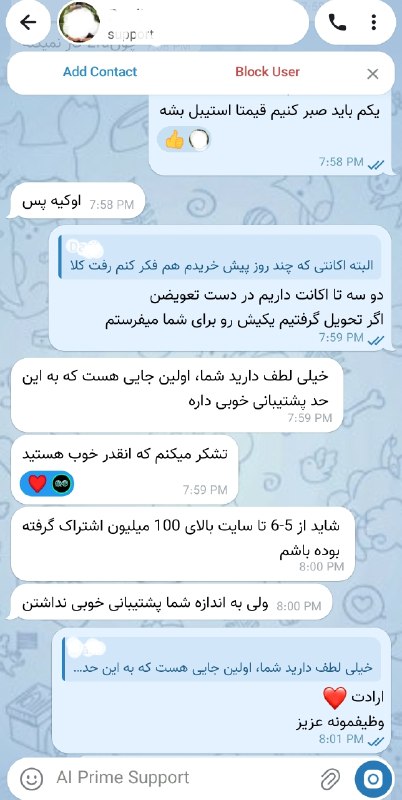Tap the thumbs-up reaction on the message
This screenshot has width=402, height=800.
[x=174, y=140]
